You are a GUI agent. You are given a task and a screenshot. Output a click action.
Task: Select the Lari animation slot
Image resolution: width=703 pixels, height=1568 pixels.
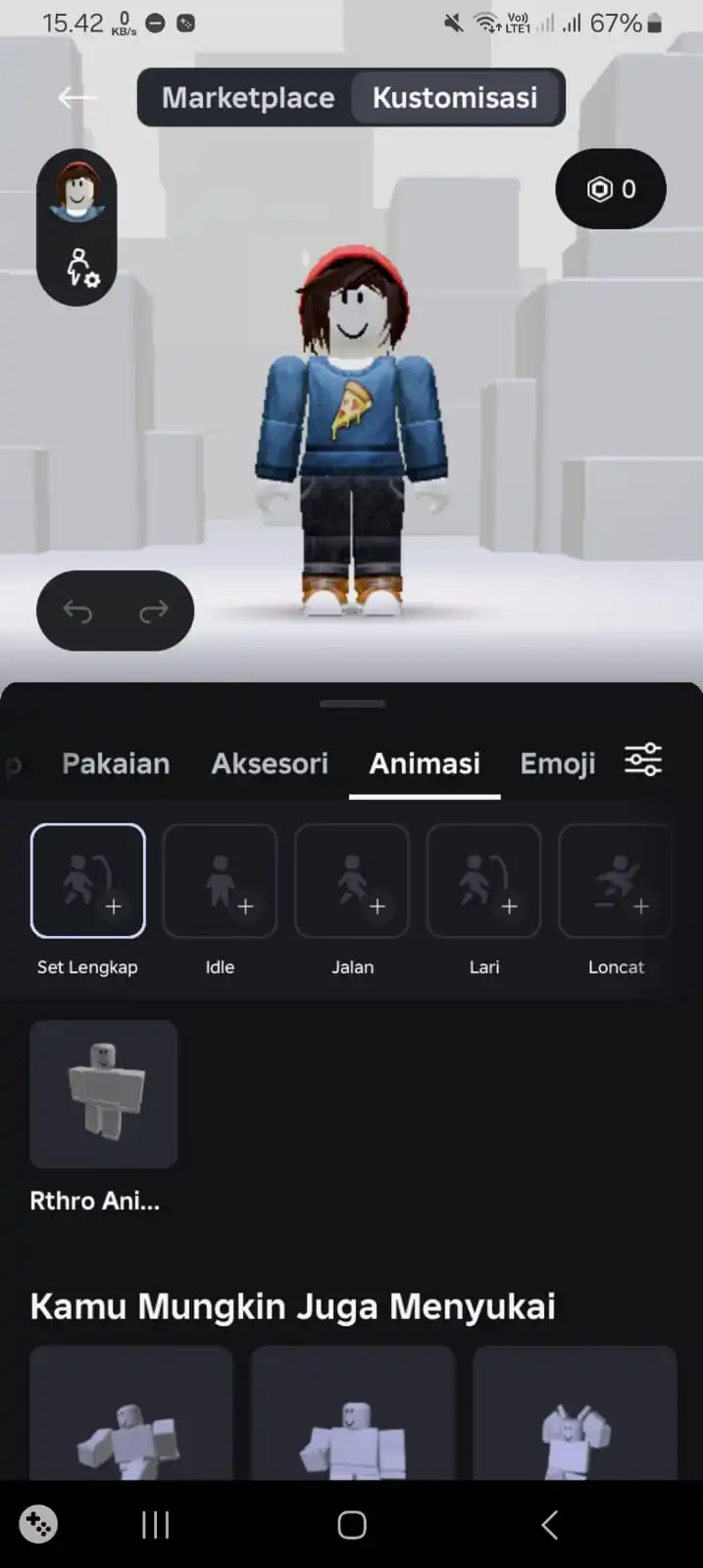pyautogui.click(x=484, y=881)
